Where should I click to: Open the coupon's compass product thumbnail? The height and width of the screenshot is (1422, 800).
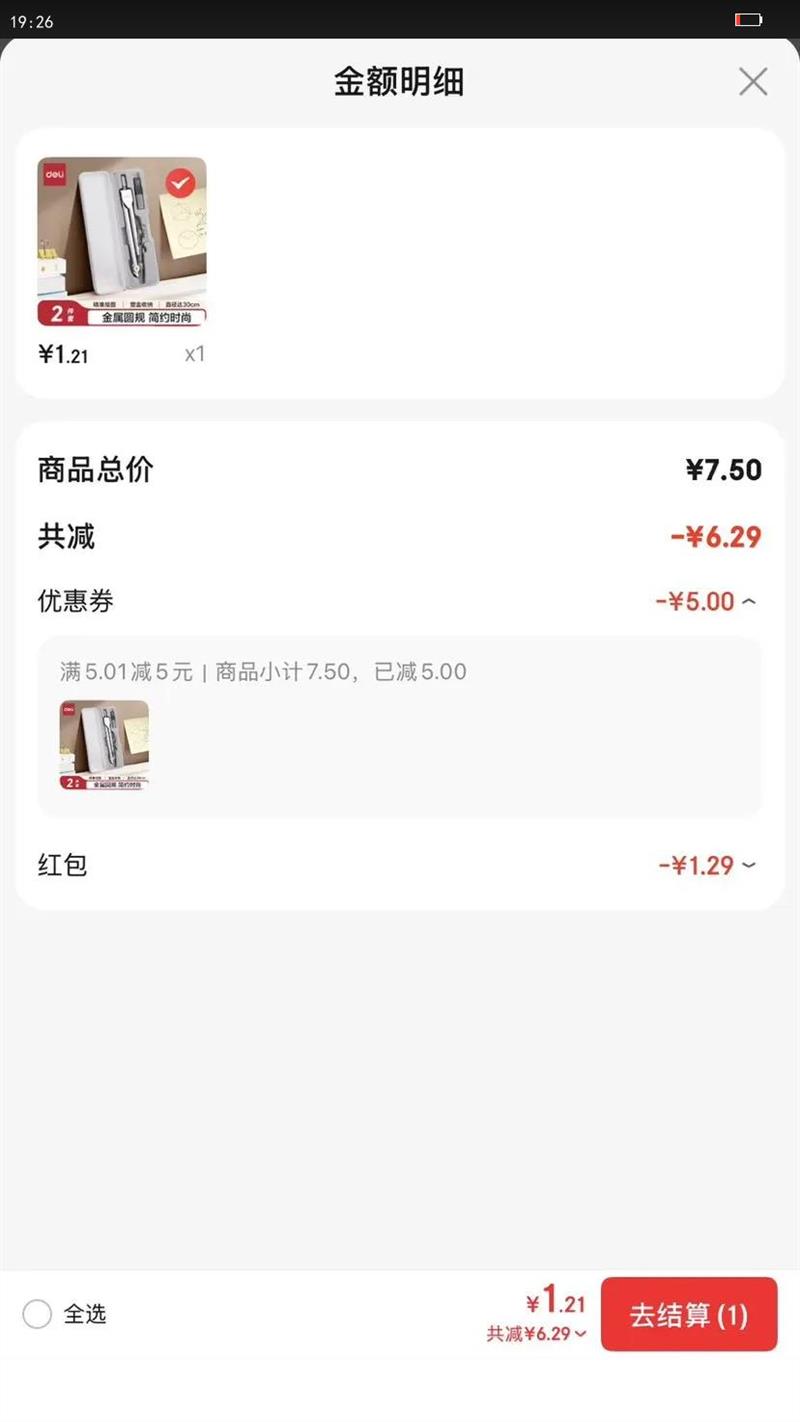pos(104,746)
